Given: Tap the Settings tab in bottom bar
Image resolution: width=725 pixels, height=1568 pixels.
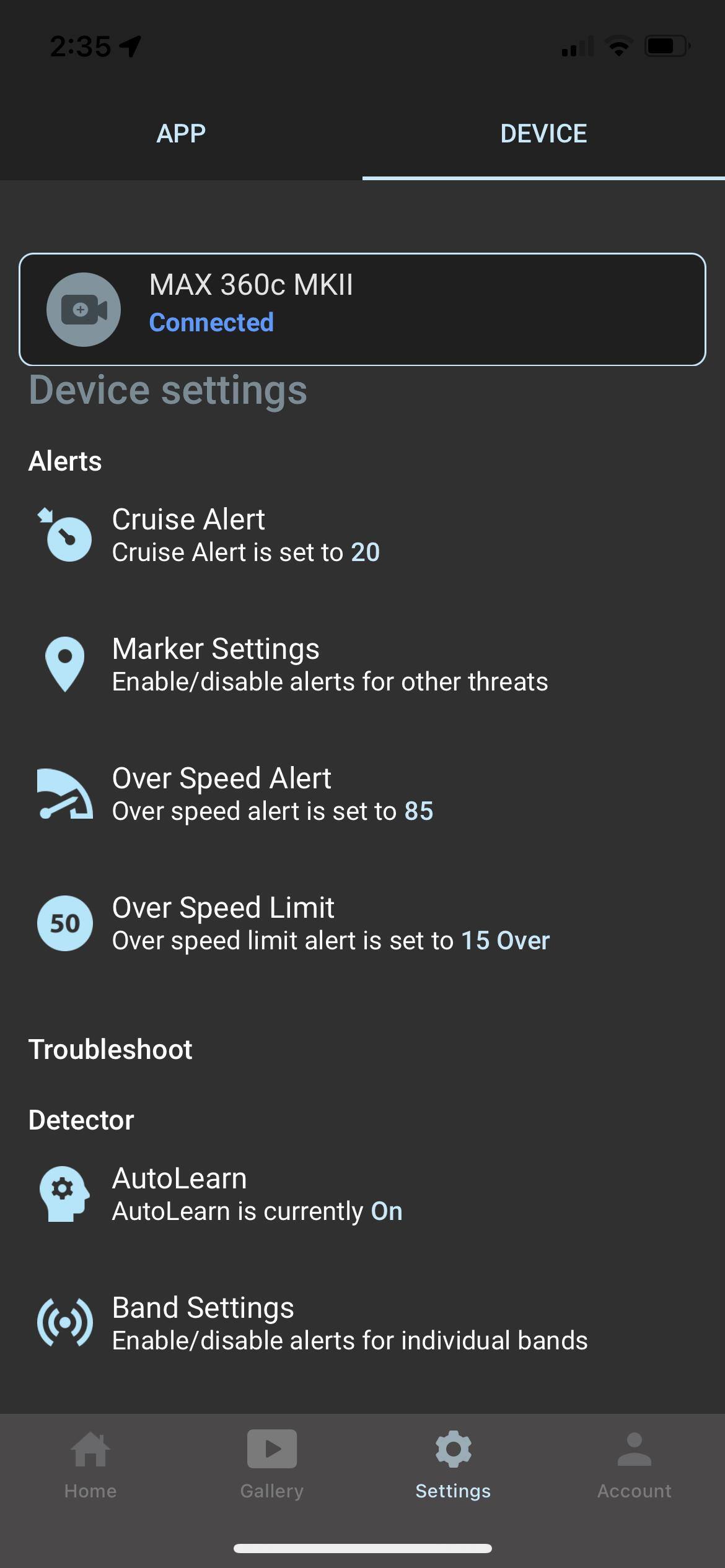Looking at the screenshot, I should (x=453, y=1465).
